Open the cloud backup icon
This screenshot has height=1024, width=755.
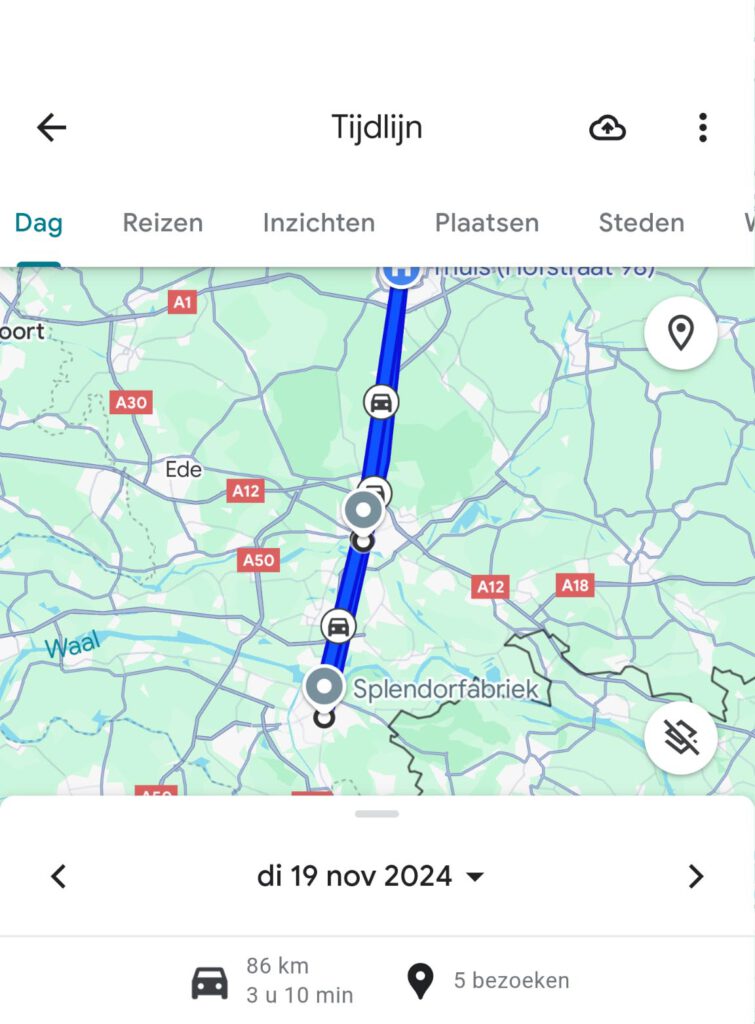(x=607, y=127)
